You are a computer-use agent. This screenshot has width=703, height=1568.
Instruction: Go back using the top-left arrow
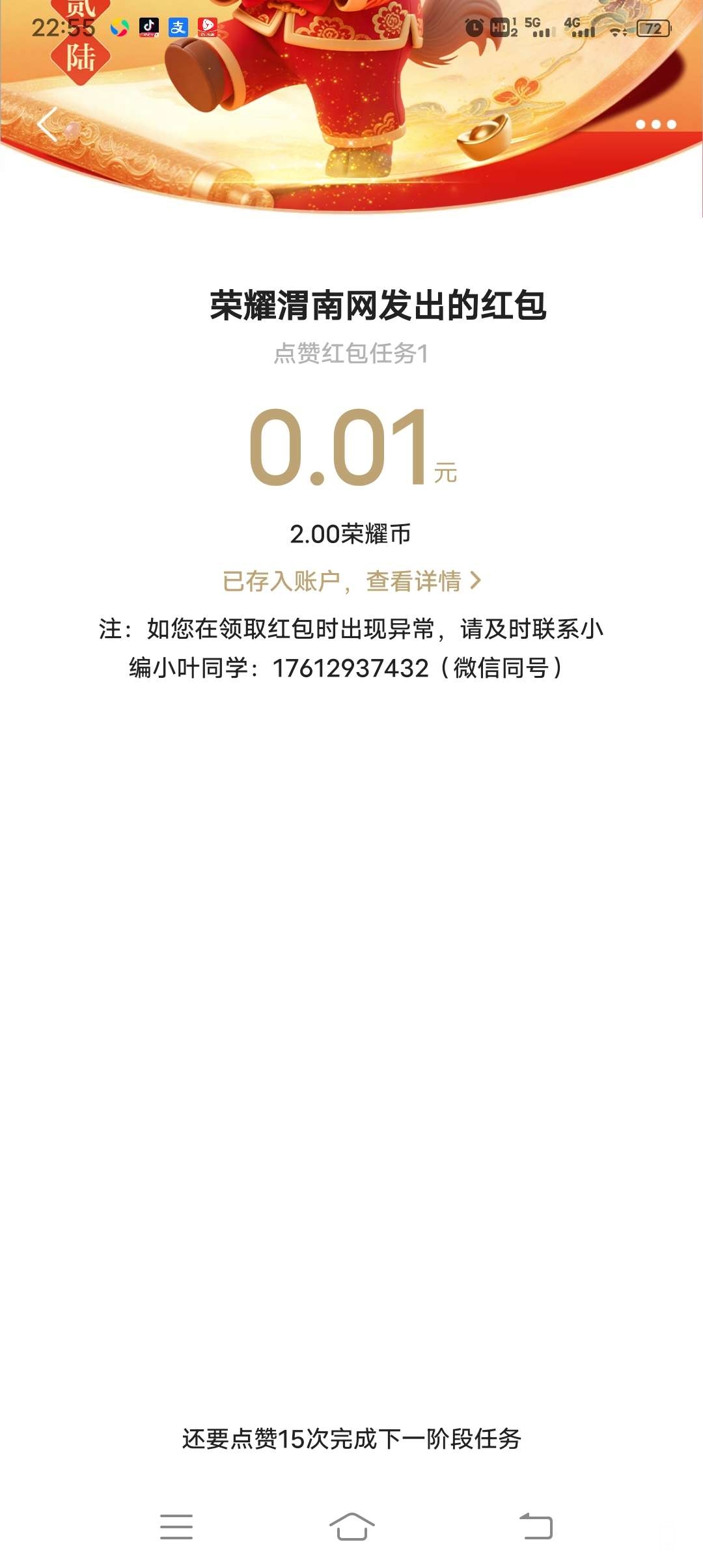click(x=48, y=124)
